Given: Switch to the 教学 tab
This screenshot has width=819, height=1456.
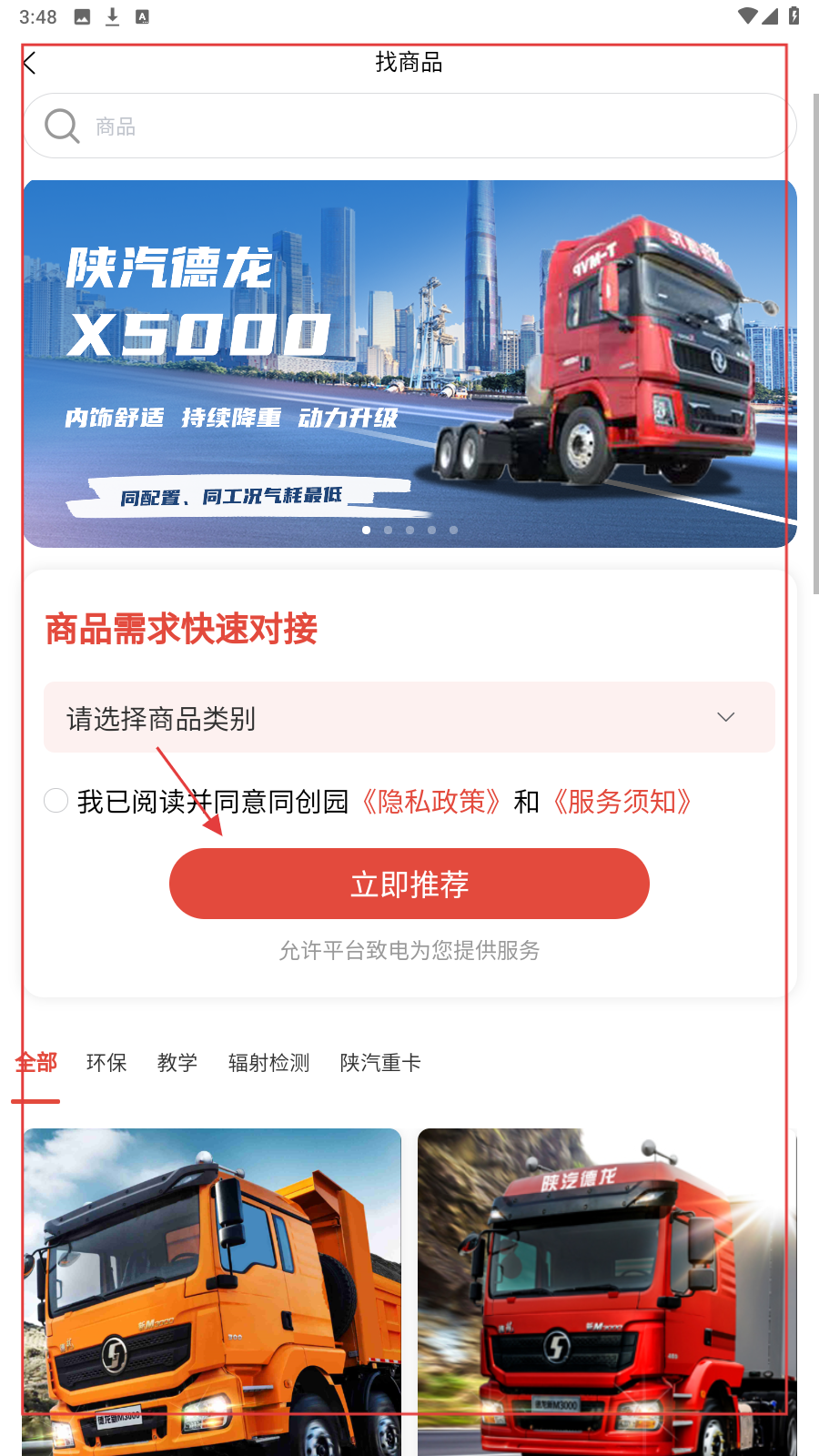Looking at the screenshot, I should [177, 1062].
